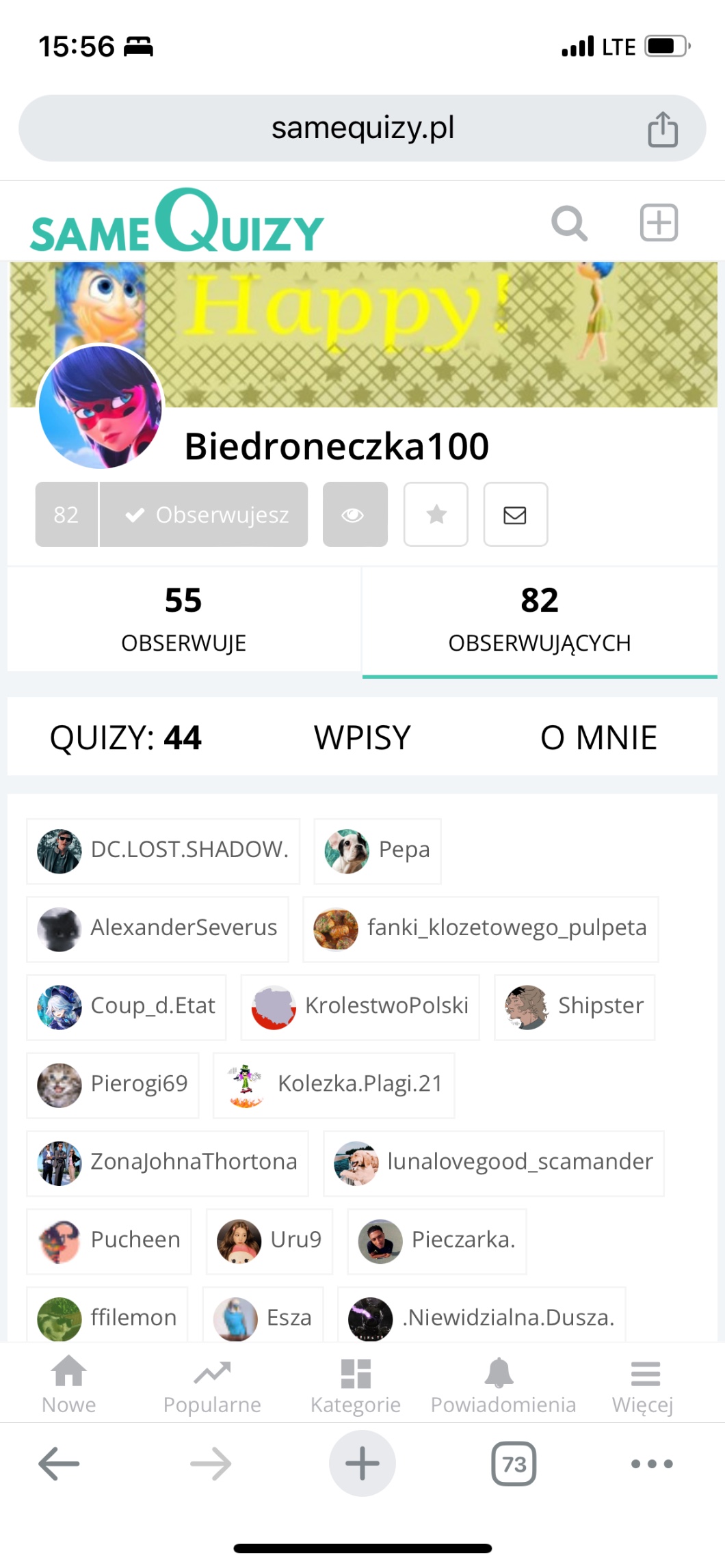Open KrolestwoPolski profile chip

click(x=360, y=1007)
